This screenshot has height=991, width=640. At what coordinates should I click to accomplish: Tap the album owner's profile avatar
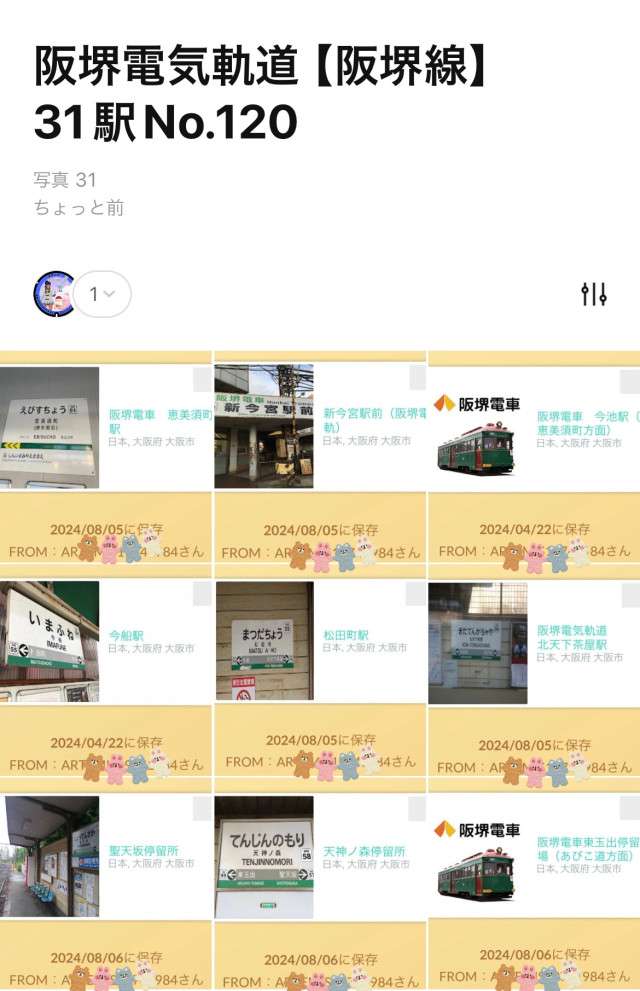(54, 294)
